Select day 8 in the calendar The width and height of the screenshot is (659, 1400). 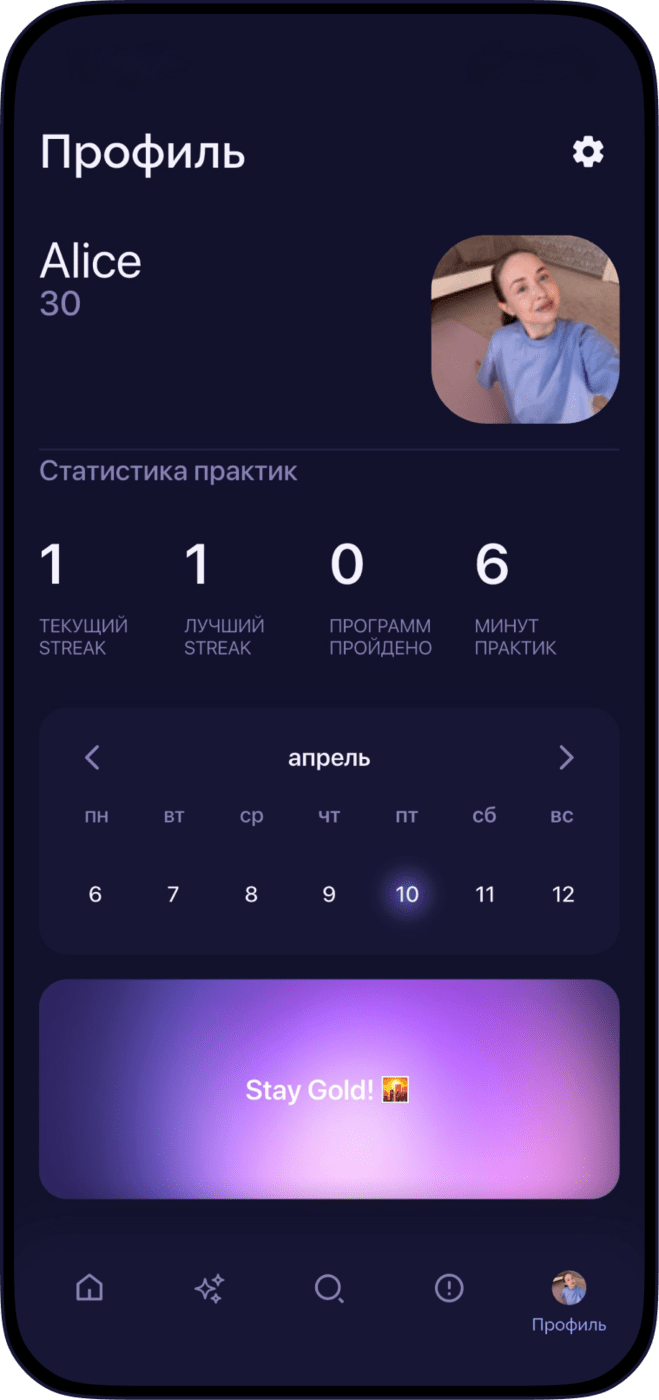tap(251, 894)
